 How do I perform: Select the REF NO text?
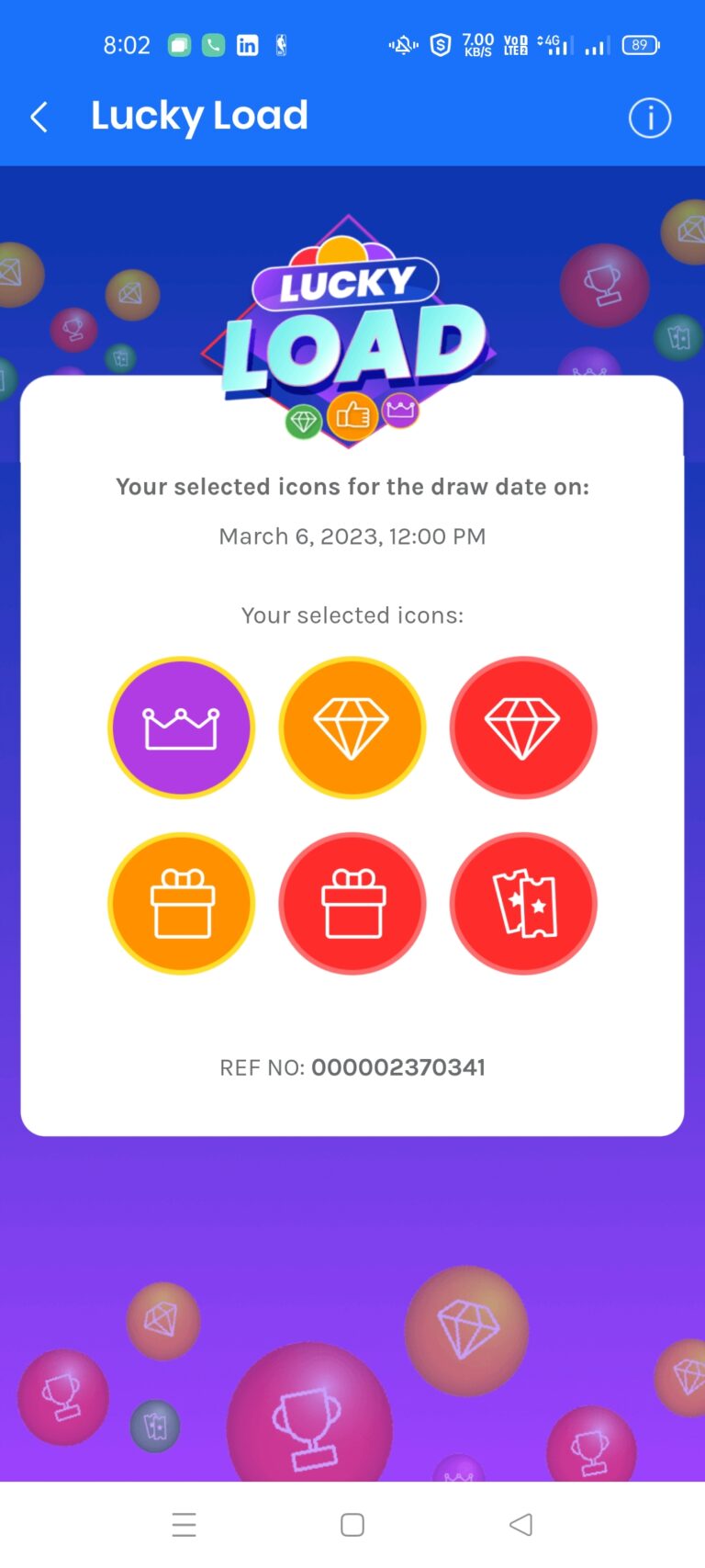click(x=352, y=1066)
